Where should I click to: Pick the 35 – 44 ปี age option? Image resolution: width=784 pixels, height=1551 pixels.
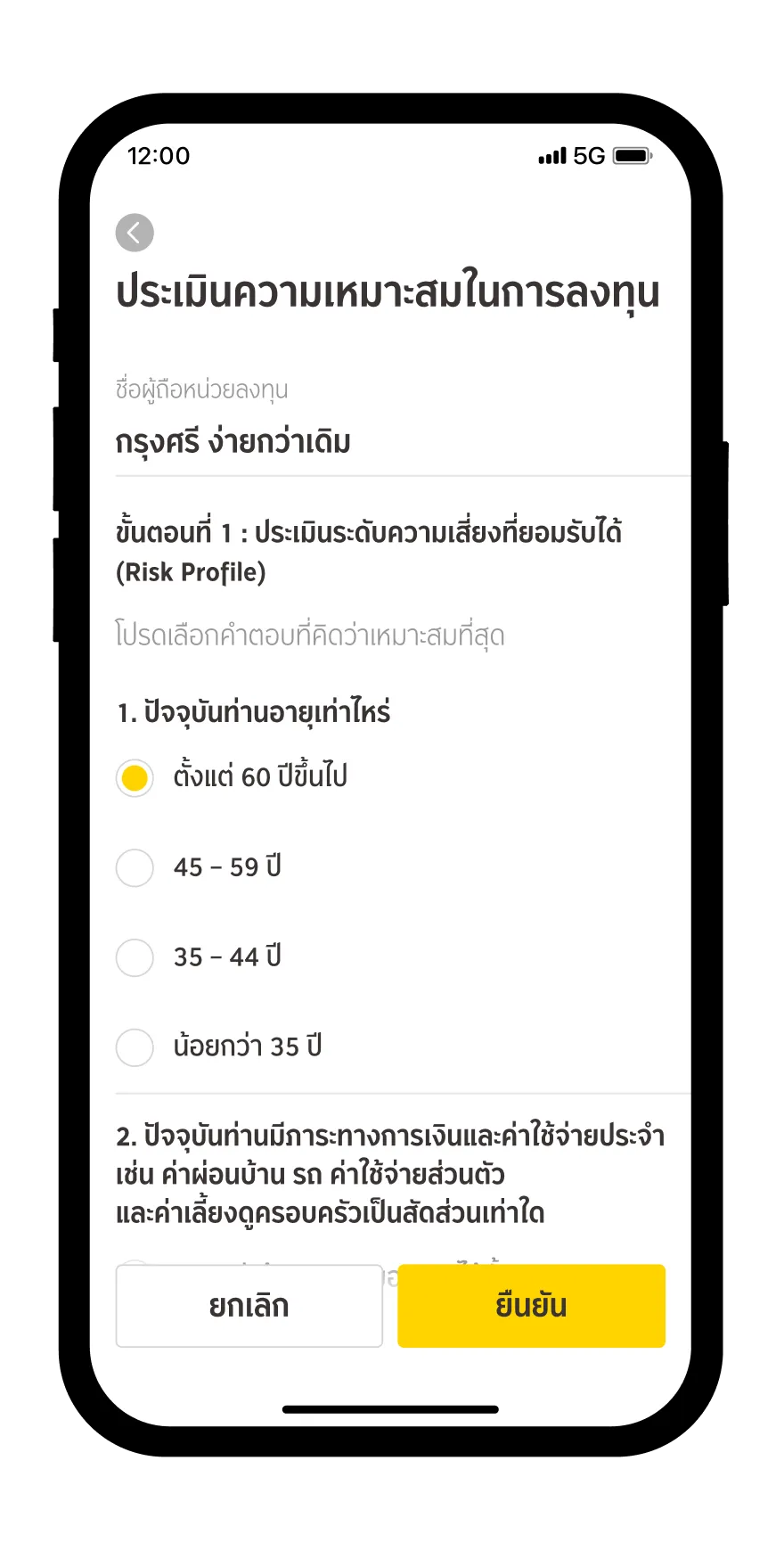point(135,957)
